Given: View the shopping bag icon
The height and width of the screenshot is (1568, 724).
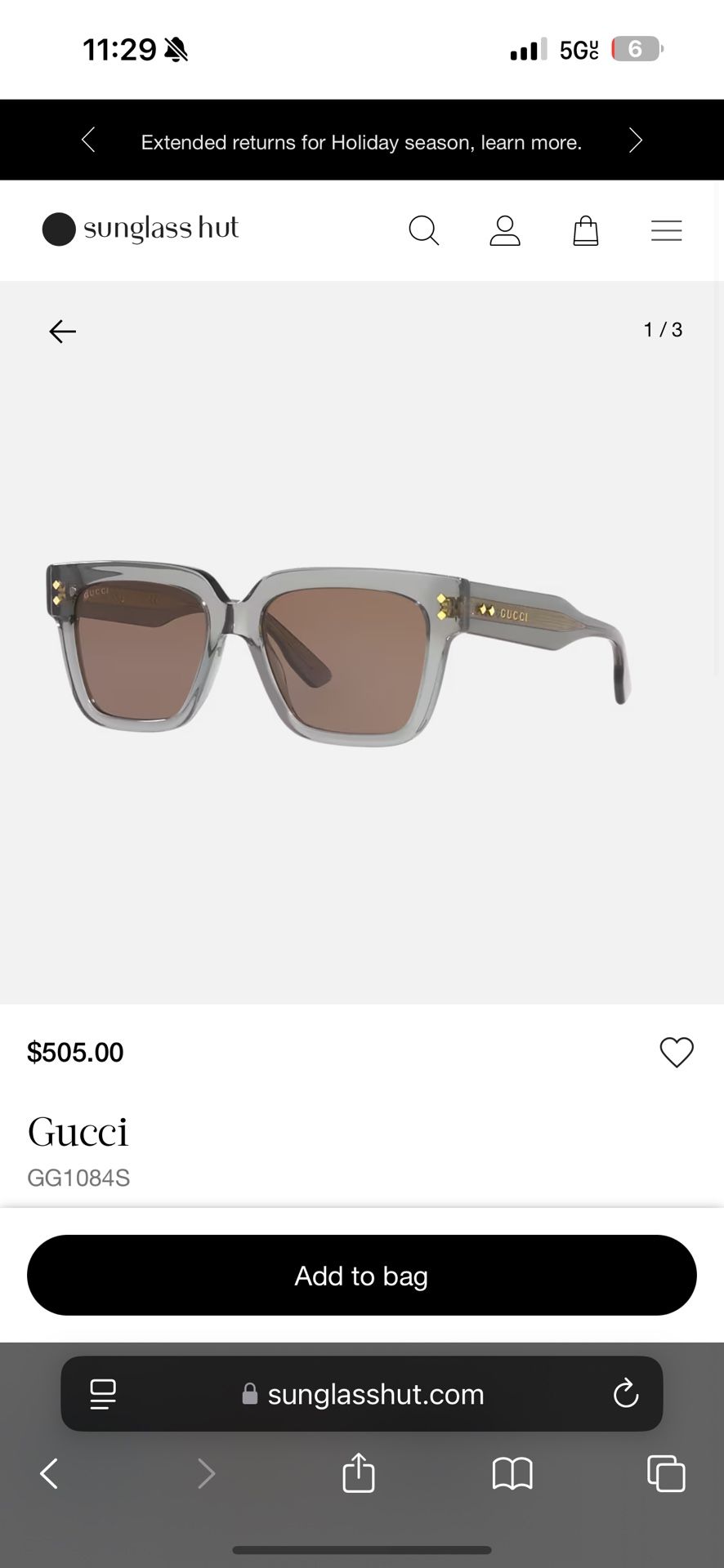Looking at the screenshot, I should [585, 230].
